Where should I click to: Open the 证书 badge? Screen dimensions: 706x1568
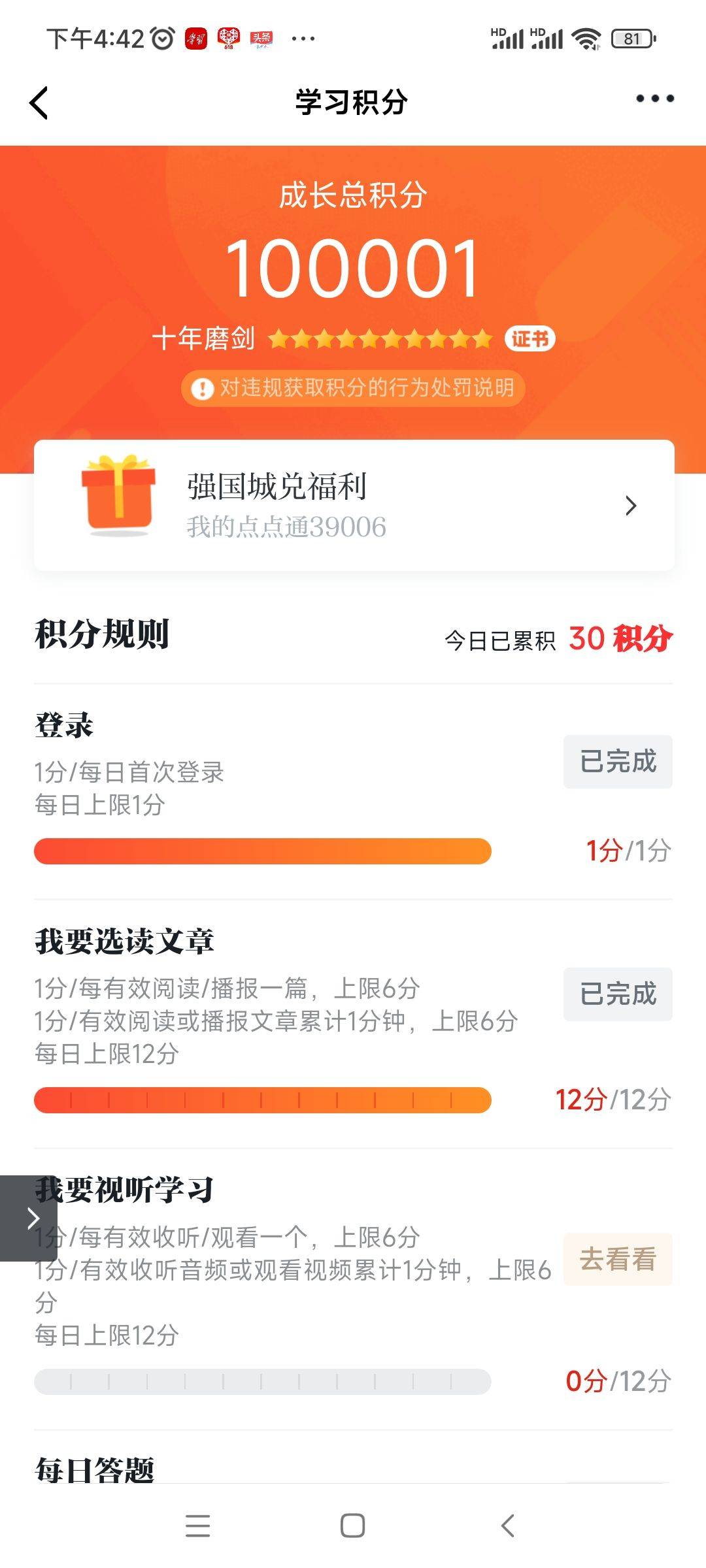point(529,338)
